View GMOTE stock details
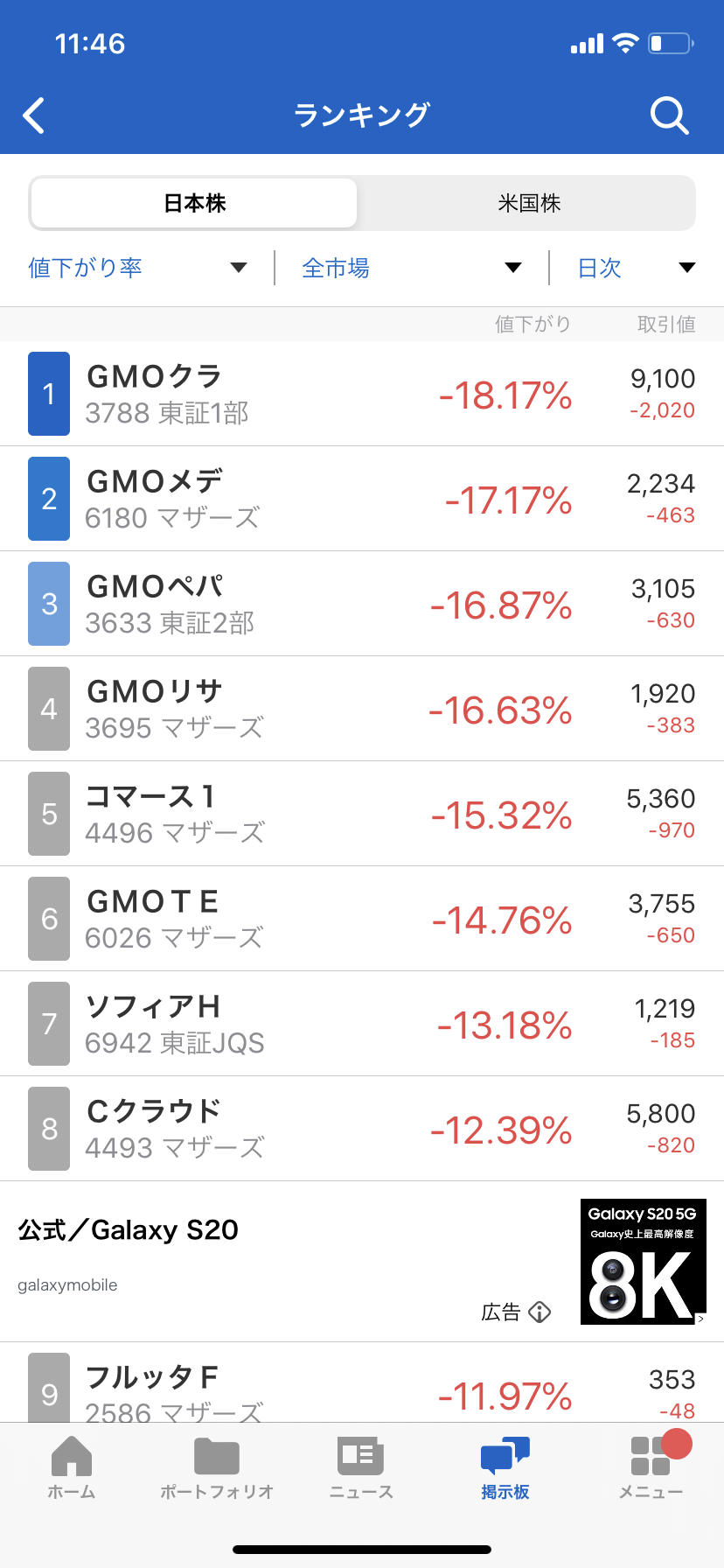The image size is (724, 1568). click(362, 919)
